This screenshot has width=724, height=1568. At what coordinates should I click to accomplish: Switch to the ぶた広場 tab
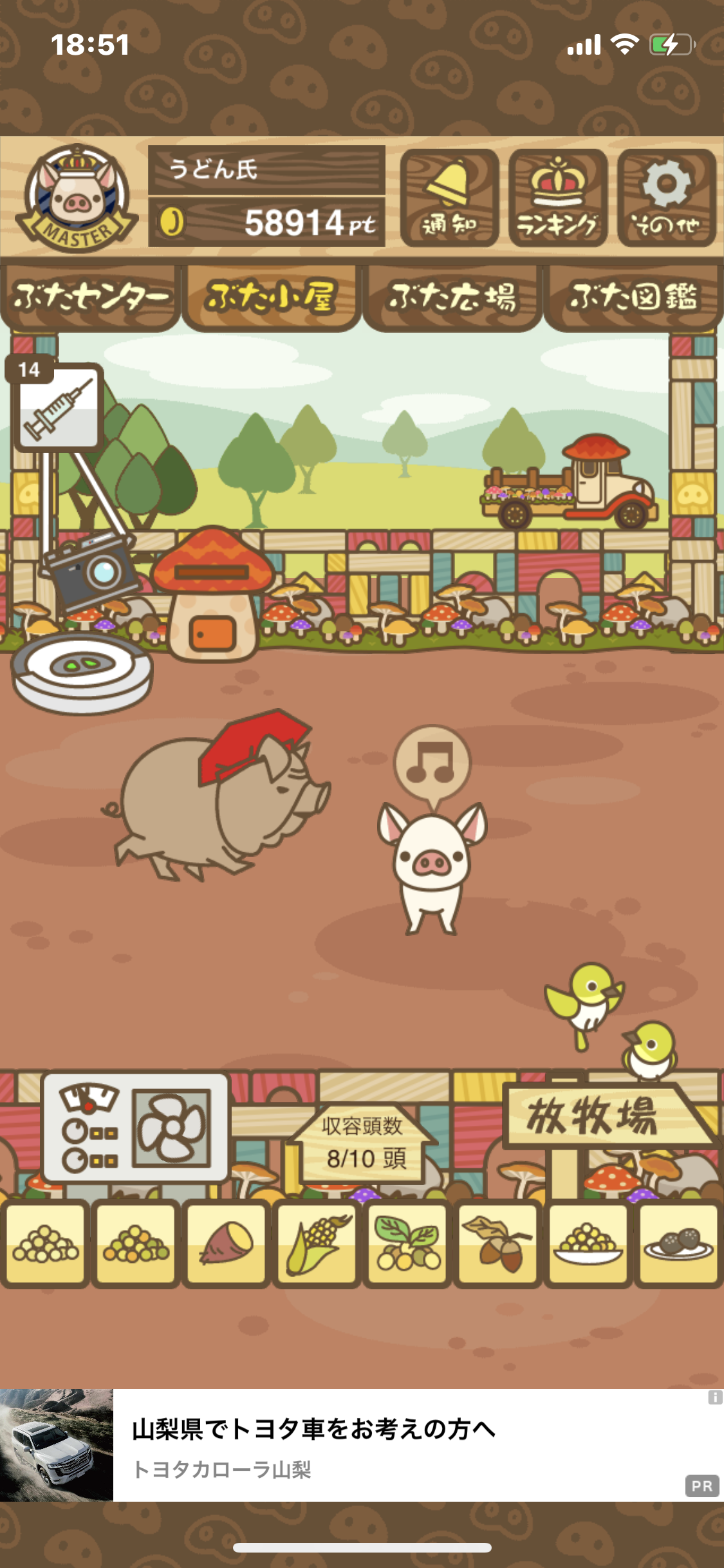tap(452, 297)
